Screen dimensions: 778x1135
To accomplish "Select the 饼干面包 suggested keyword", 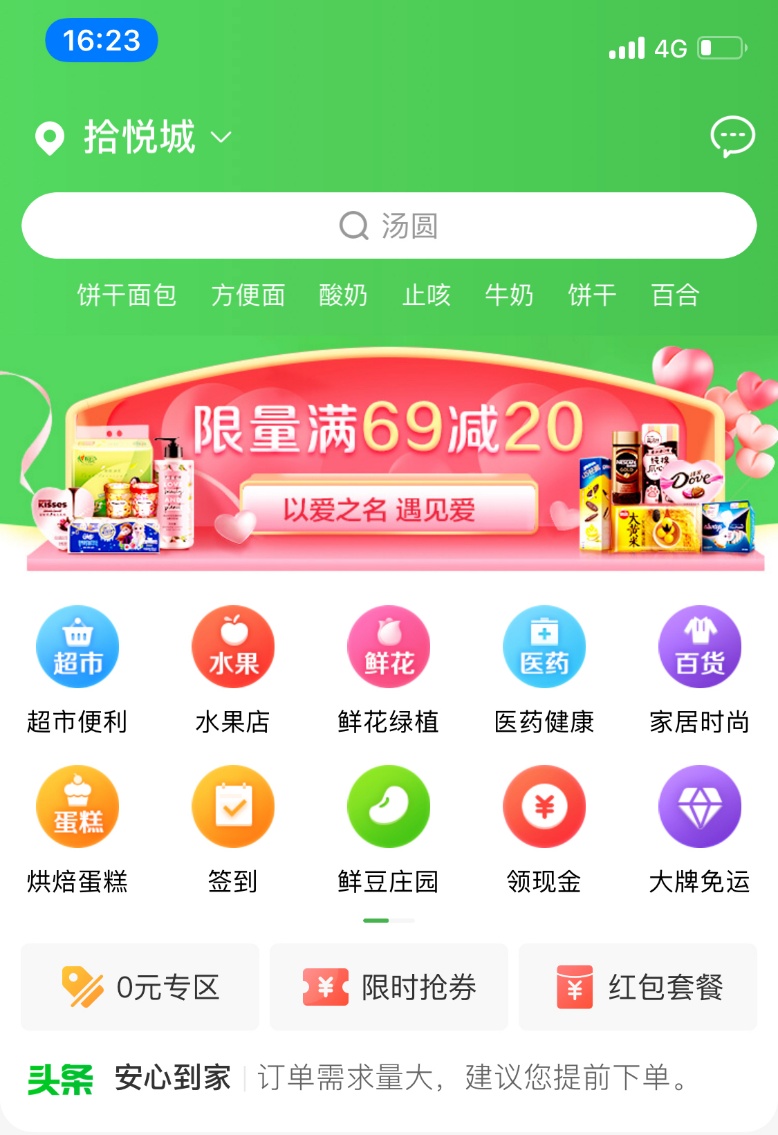I will click(x=127, y=295).
